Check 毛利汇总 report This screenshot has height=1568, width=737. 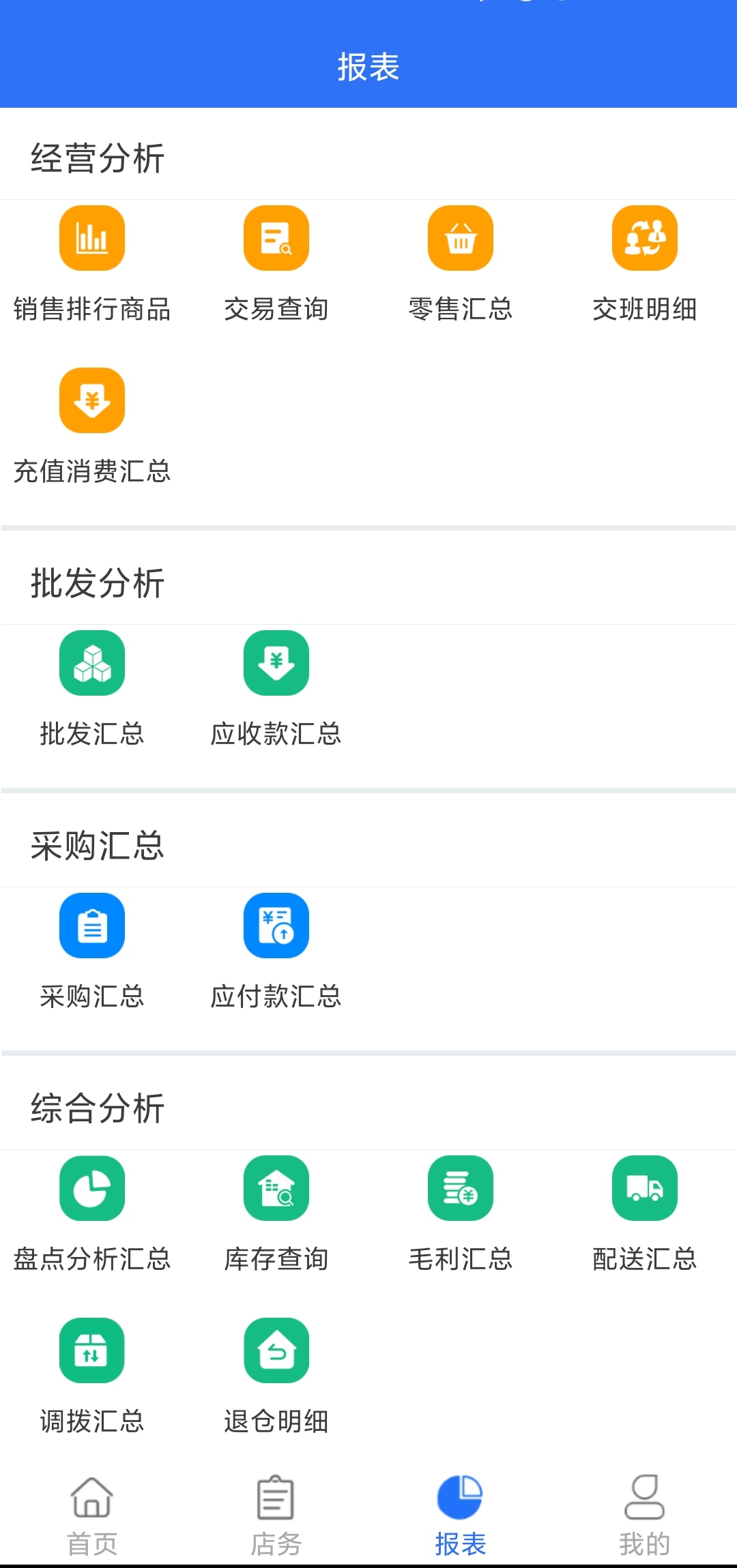pos(461,1189)
